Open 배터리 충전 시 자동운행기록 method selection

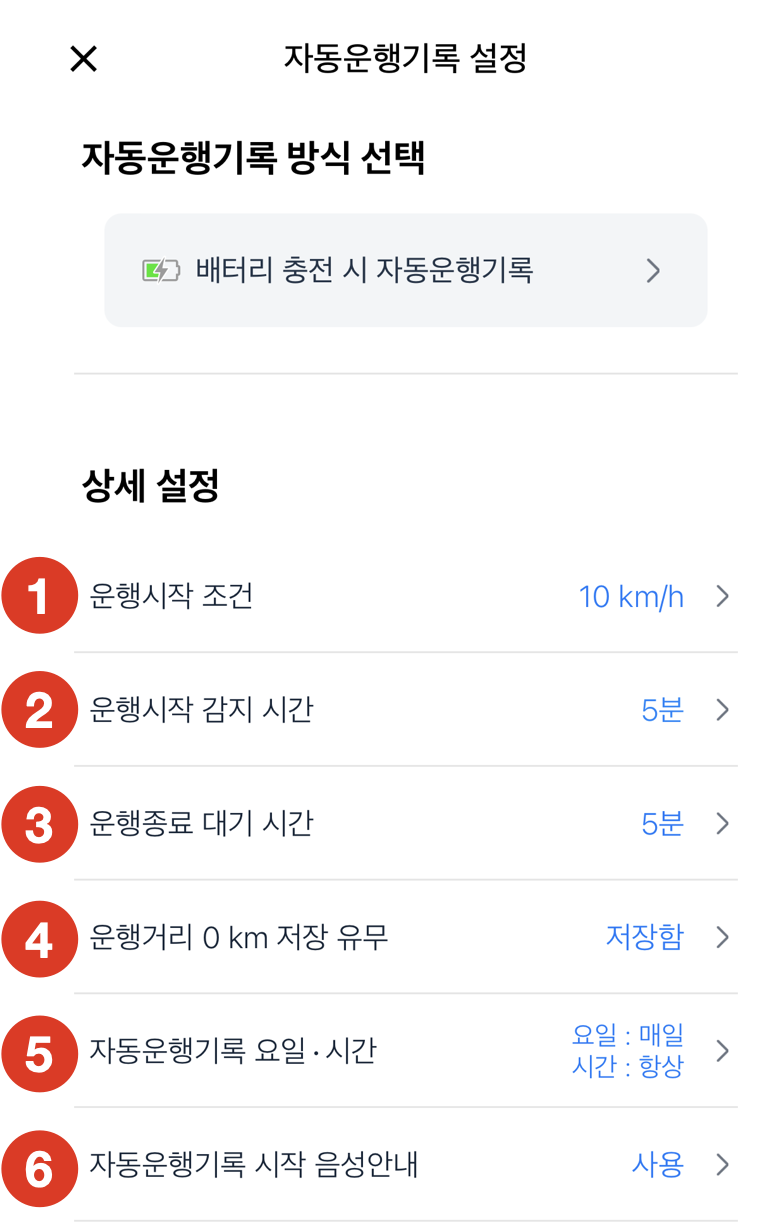405,270
